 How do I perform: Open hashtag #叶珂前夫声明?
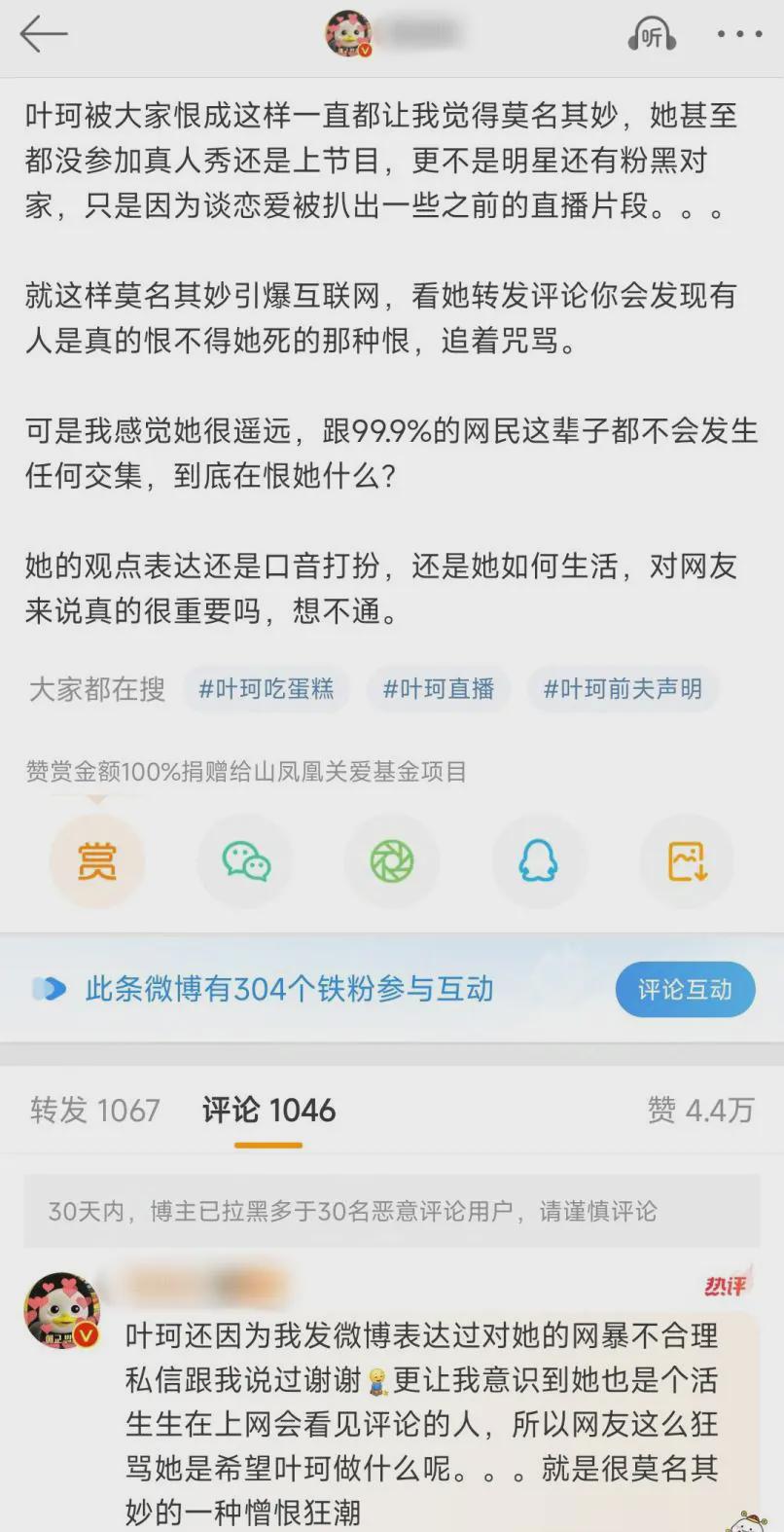pyautogui.click(x=623, y=689)
